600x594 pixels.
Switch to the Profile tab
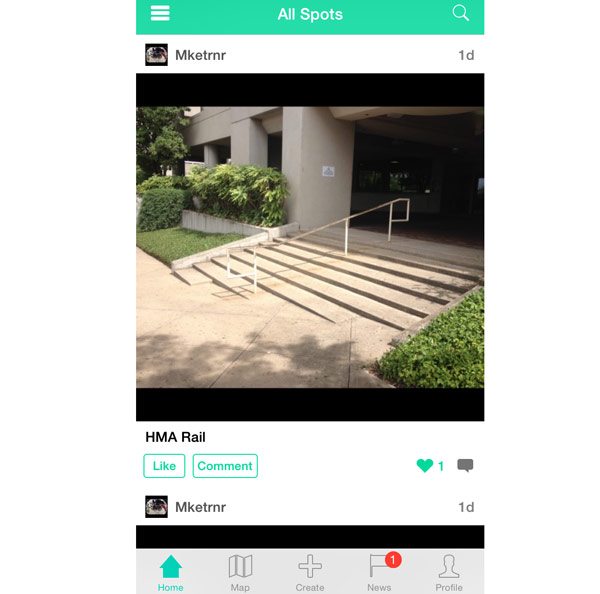click(449, 573)
